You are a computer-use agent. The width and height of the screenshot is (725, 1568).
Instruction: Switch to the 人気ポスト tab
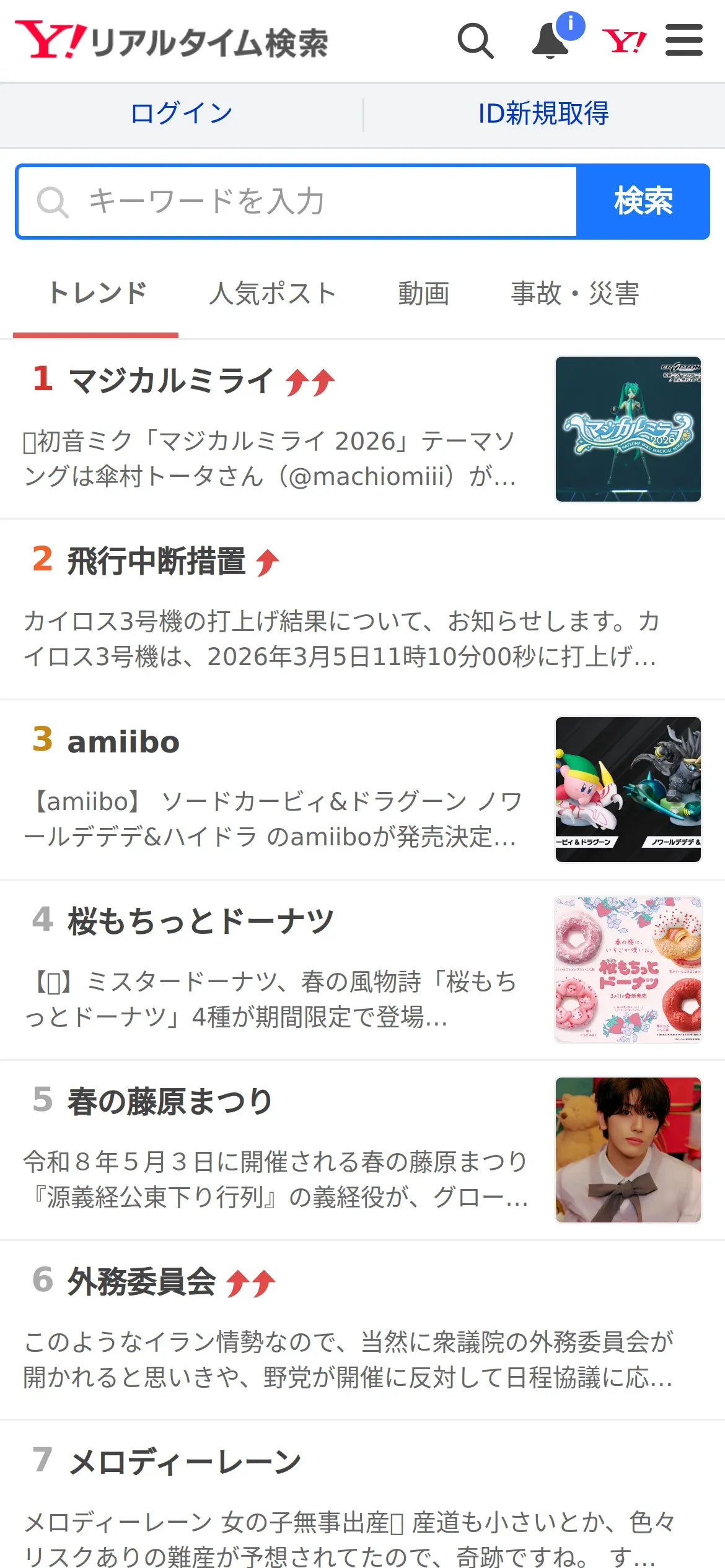273,294
